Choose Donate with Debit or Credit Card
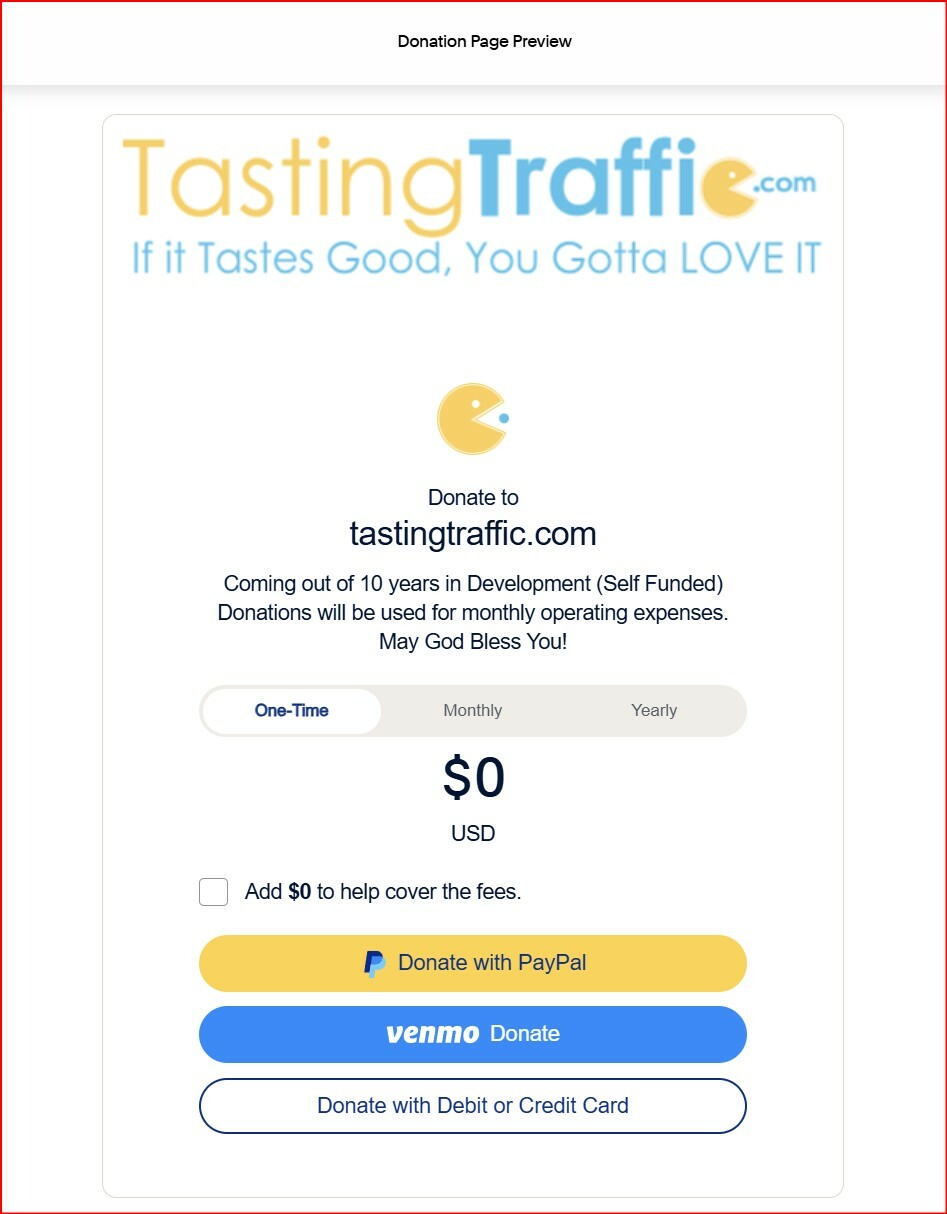Screen dimensions: 947x1214 [x=473, y=1106]
